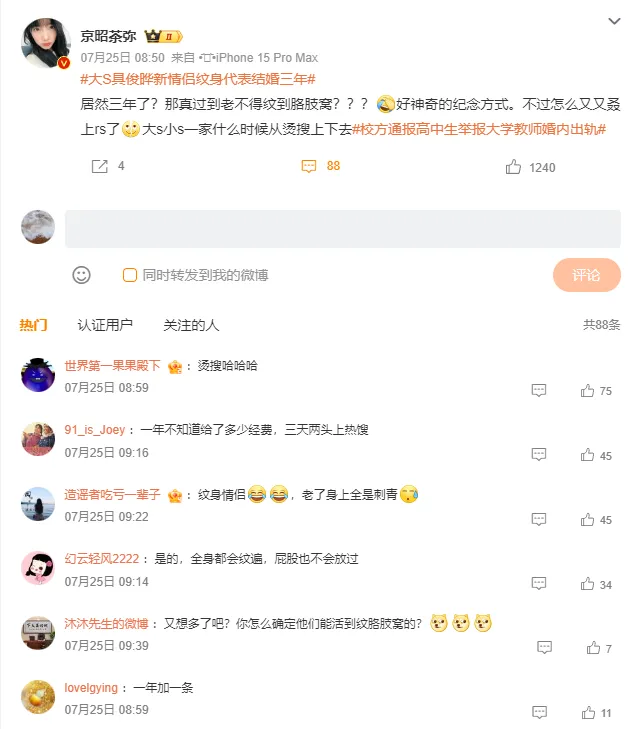
Task: Switch to the 热门 comments tab
Action: [x=33, y=325]
